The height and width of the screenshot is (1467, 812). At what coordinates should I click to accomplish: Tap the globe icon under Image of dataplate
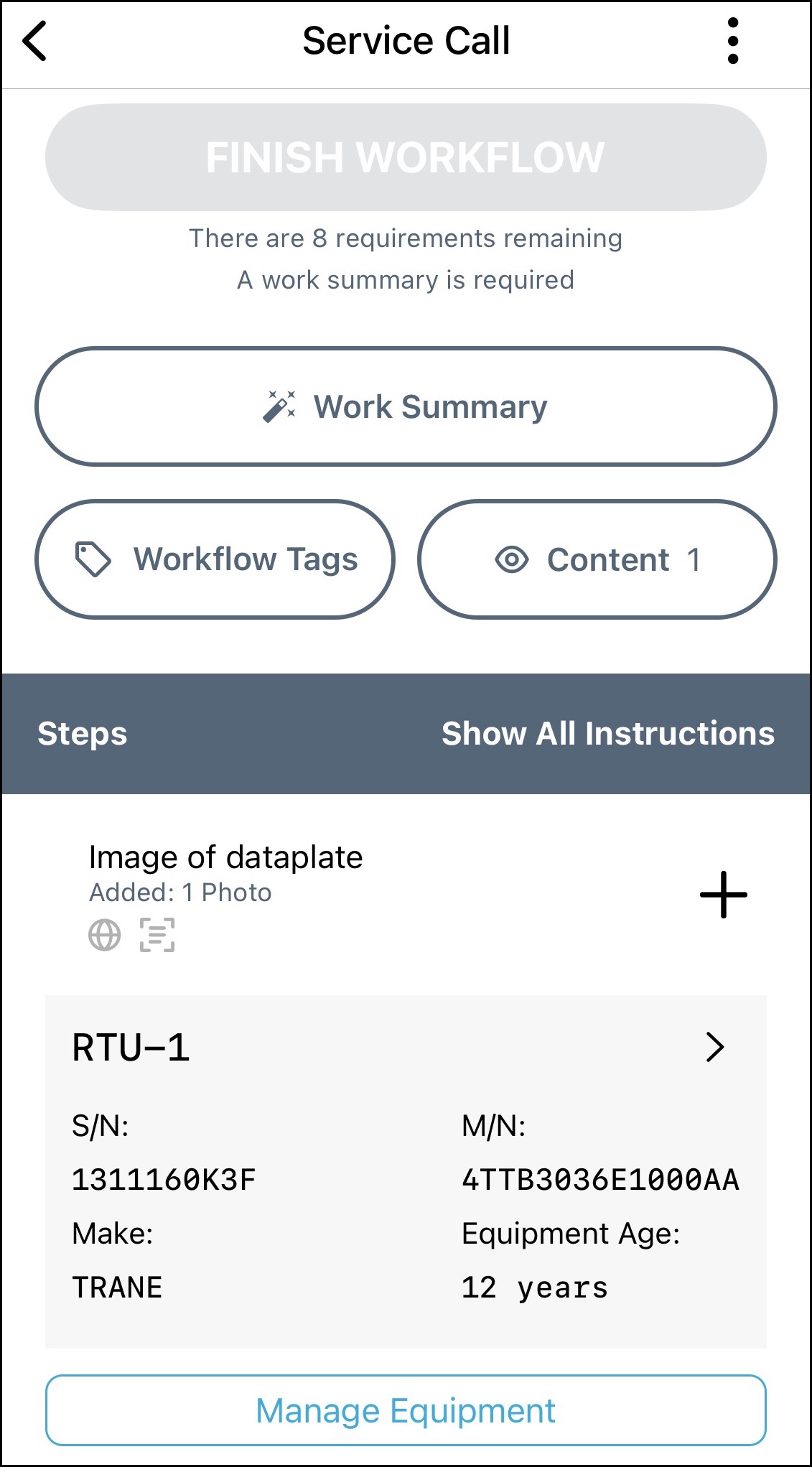(x=105, y=935)
